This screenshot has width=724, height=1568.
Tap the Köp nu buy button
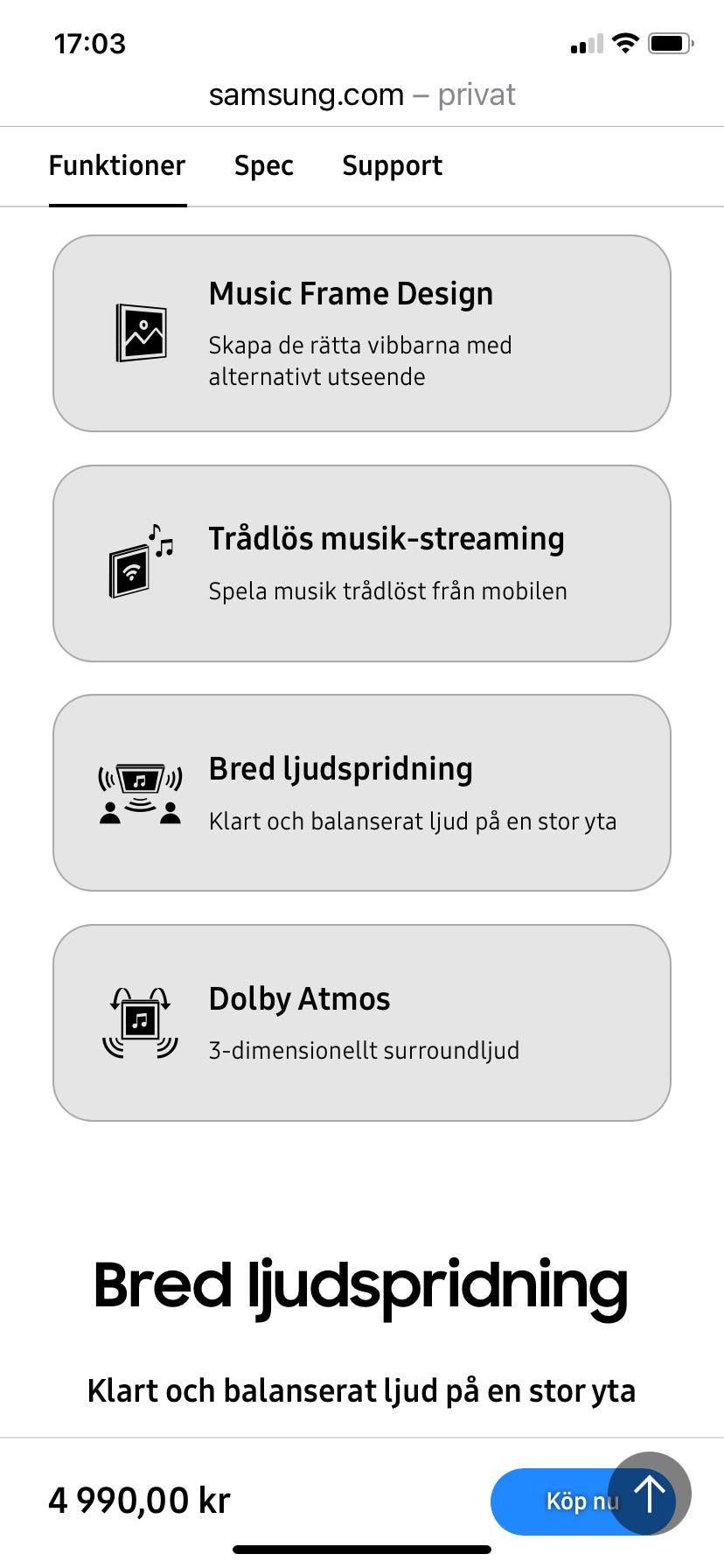point(560,1501)
